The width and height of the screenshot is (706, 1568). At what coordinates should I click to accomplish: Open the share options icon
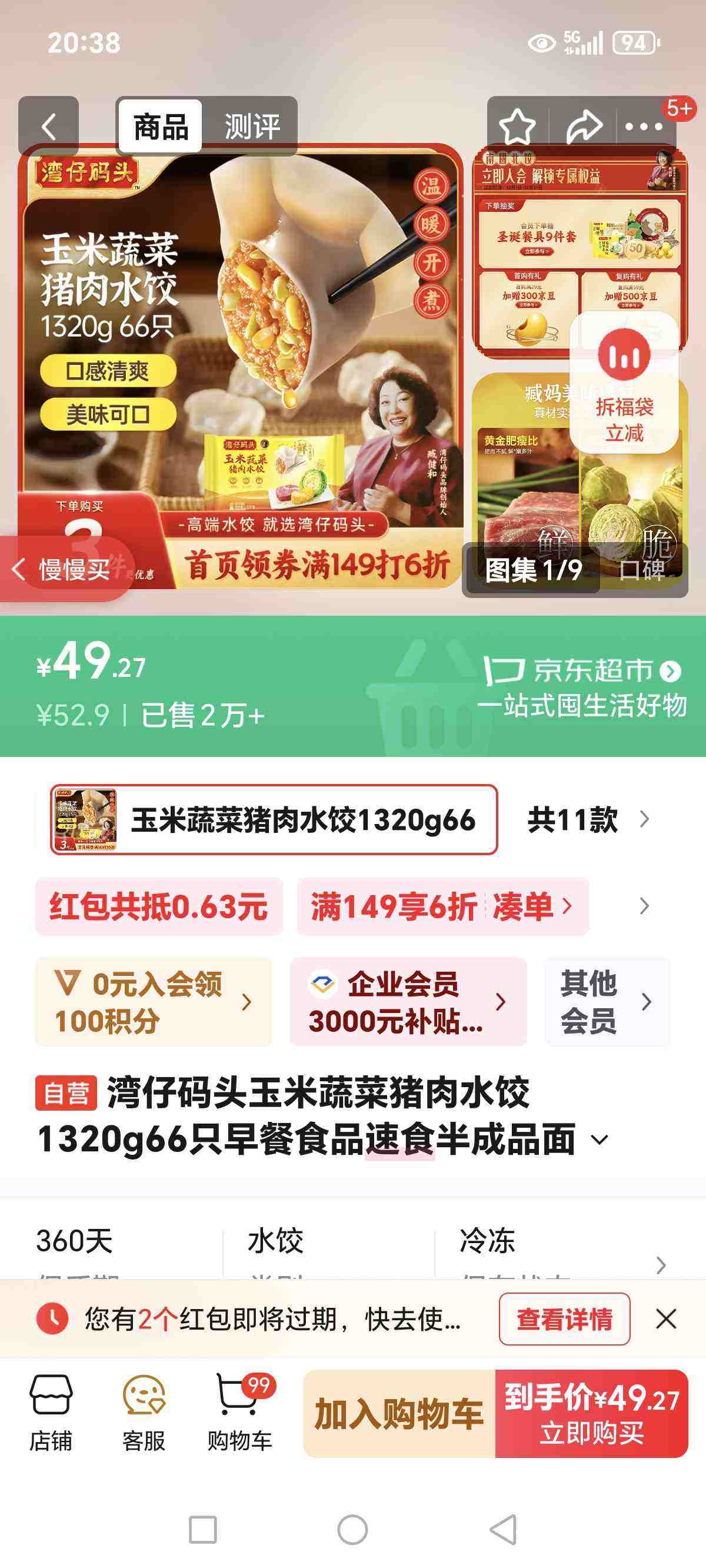click(x=583, y=125)
